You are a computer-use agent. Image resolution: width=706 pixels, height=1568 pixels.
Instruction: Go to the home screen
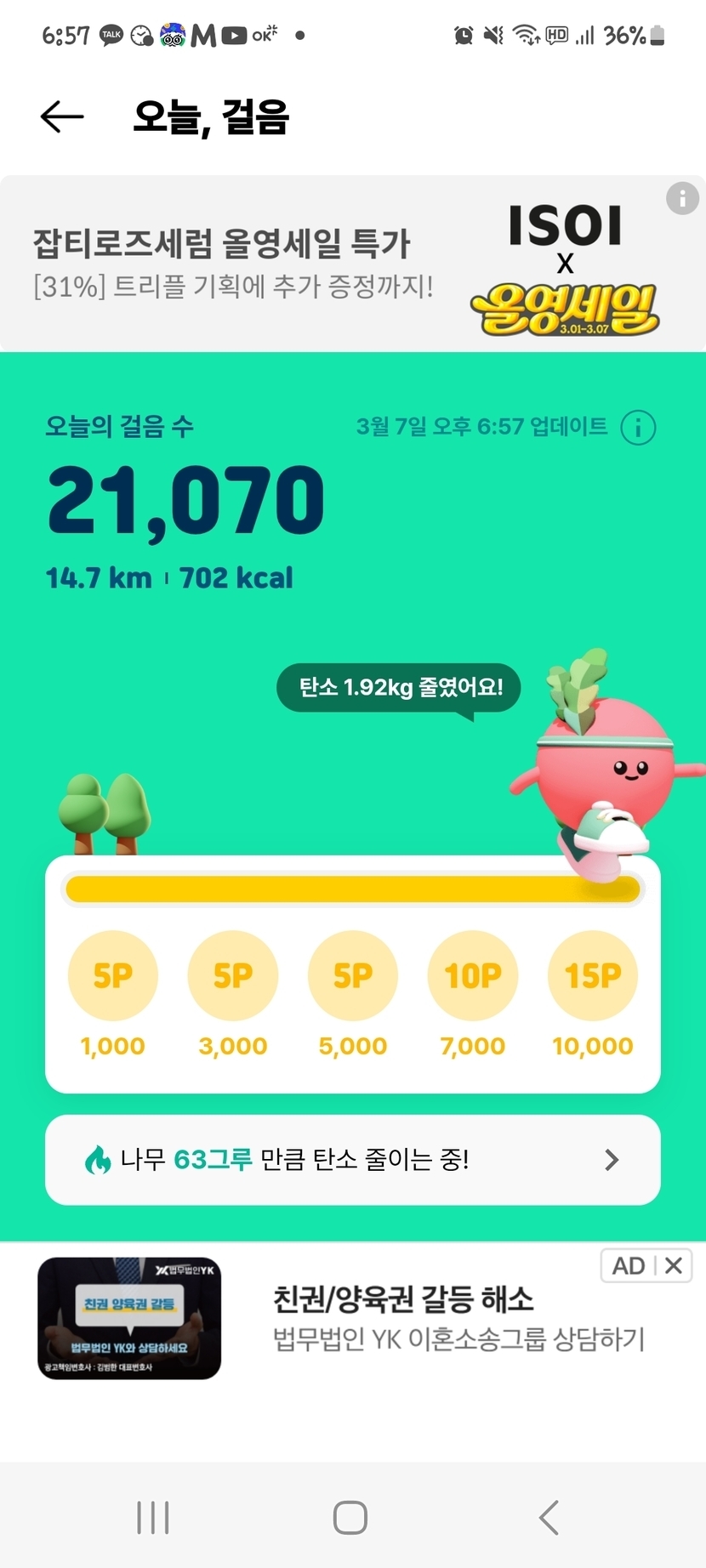[350, 1517]
